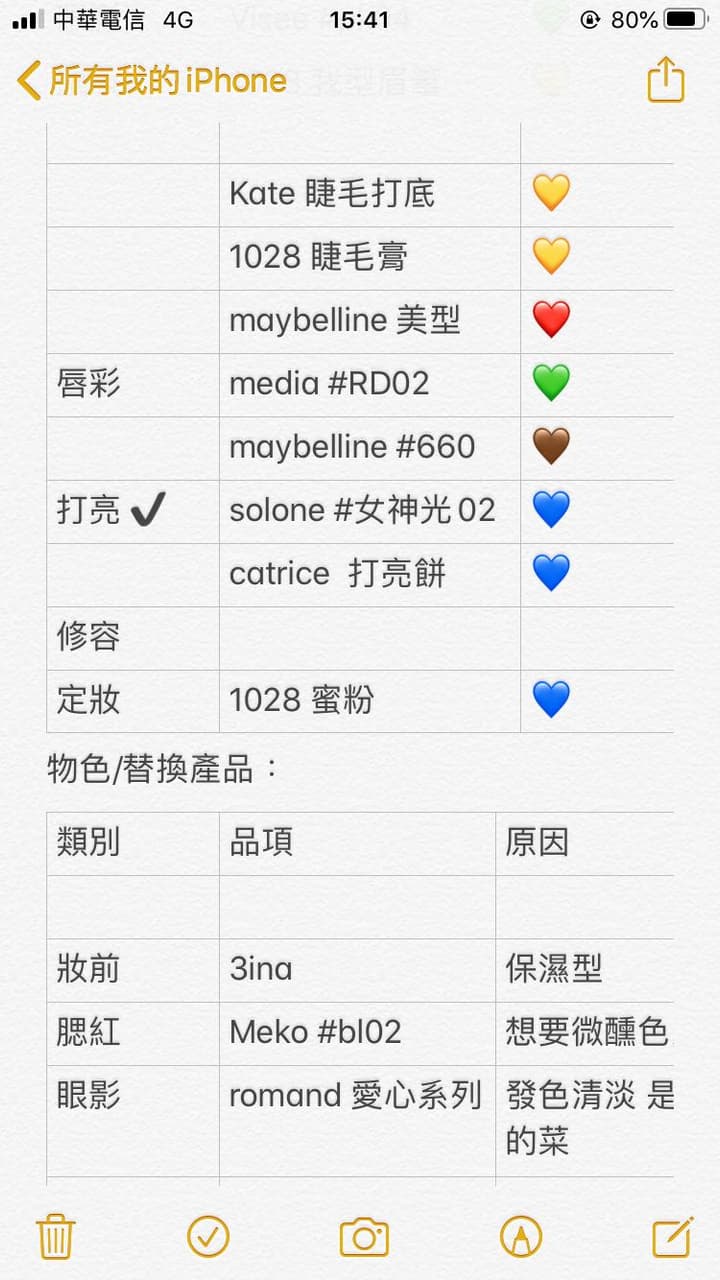The image size is (720, 1280).
Task: Share this note
Action: (666, 80)
